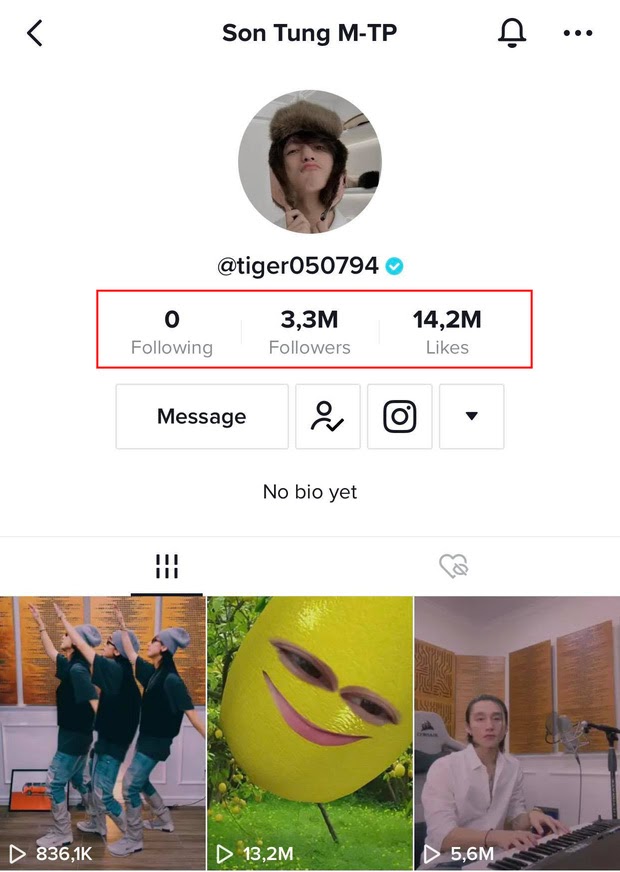Expand suggested accounts dropdown arrow
Viewport: 620px width, 872px height.
coord(472,416)
